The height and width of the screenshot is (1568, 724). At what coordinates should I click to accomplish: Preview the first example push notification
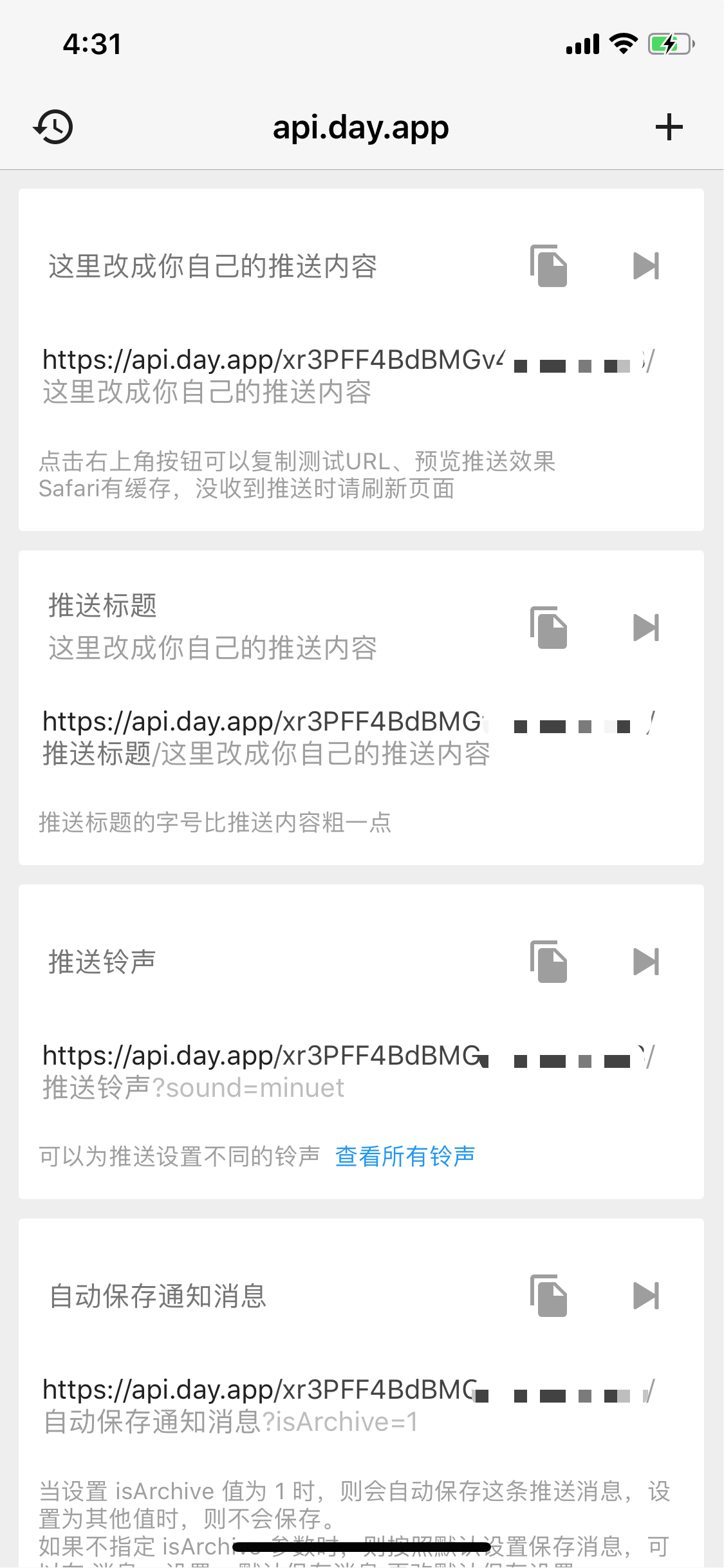point(645,265)
